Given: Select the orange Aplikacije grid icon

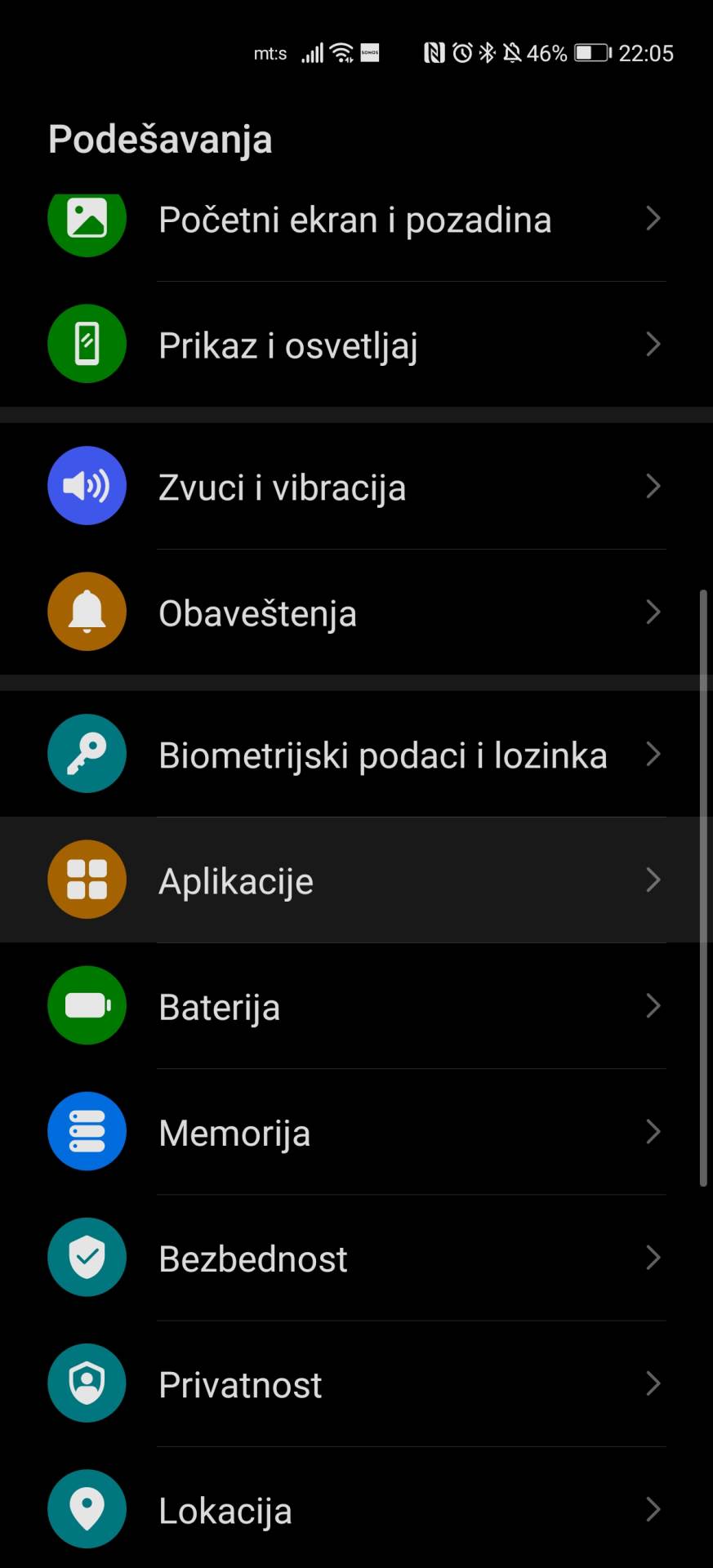Looking at the screenshot, I should point(87,880).
